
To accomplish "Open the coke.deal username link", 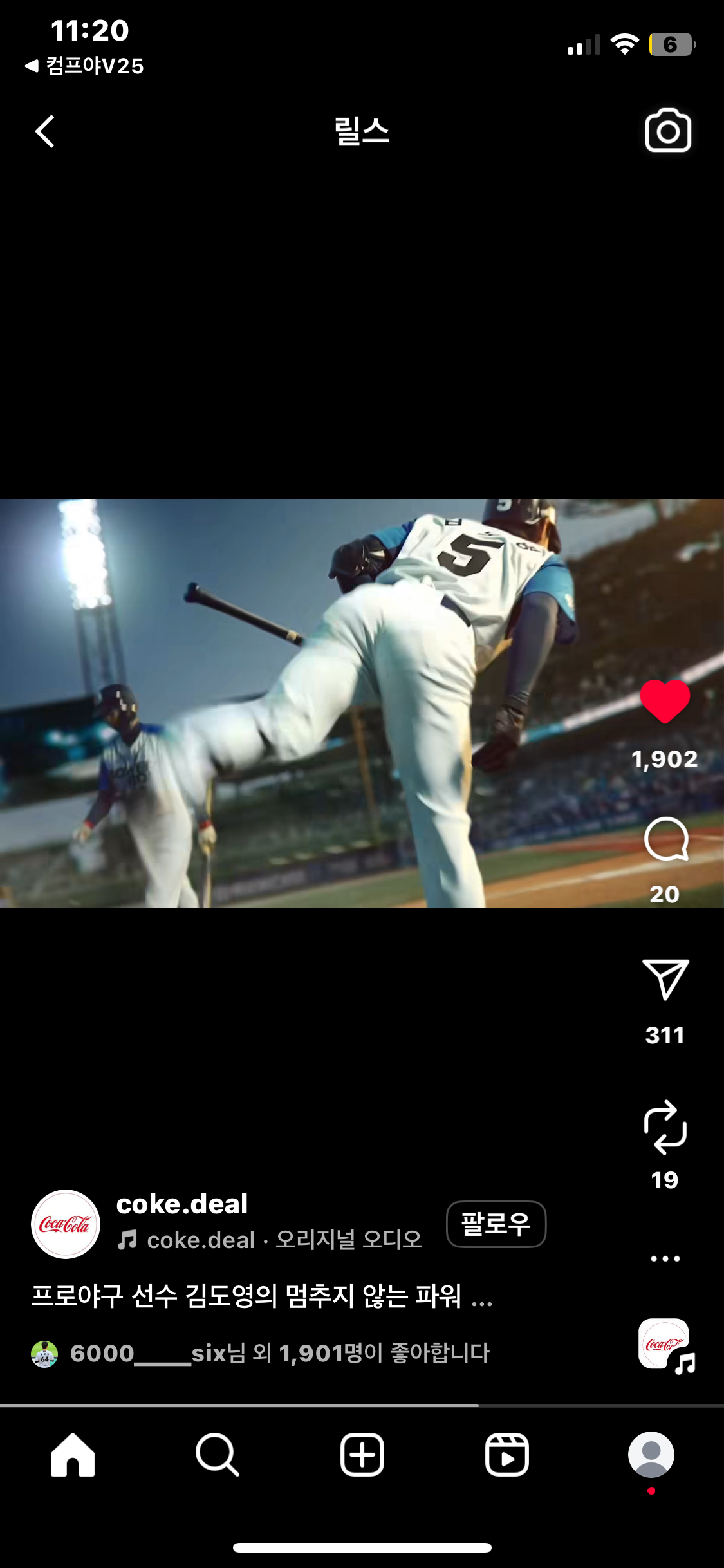I will (182, 1204).
